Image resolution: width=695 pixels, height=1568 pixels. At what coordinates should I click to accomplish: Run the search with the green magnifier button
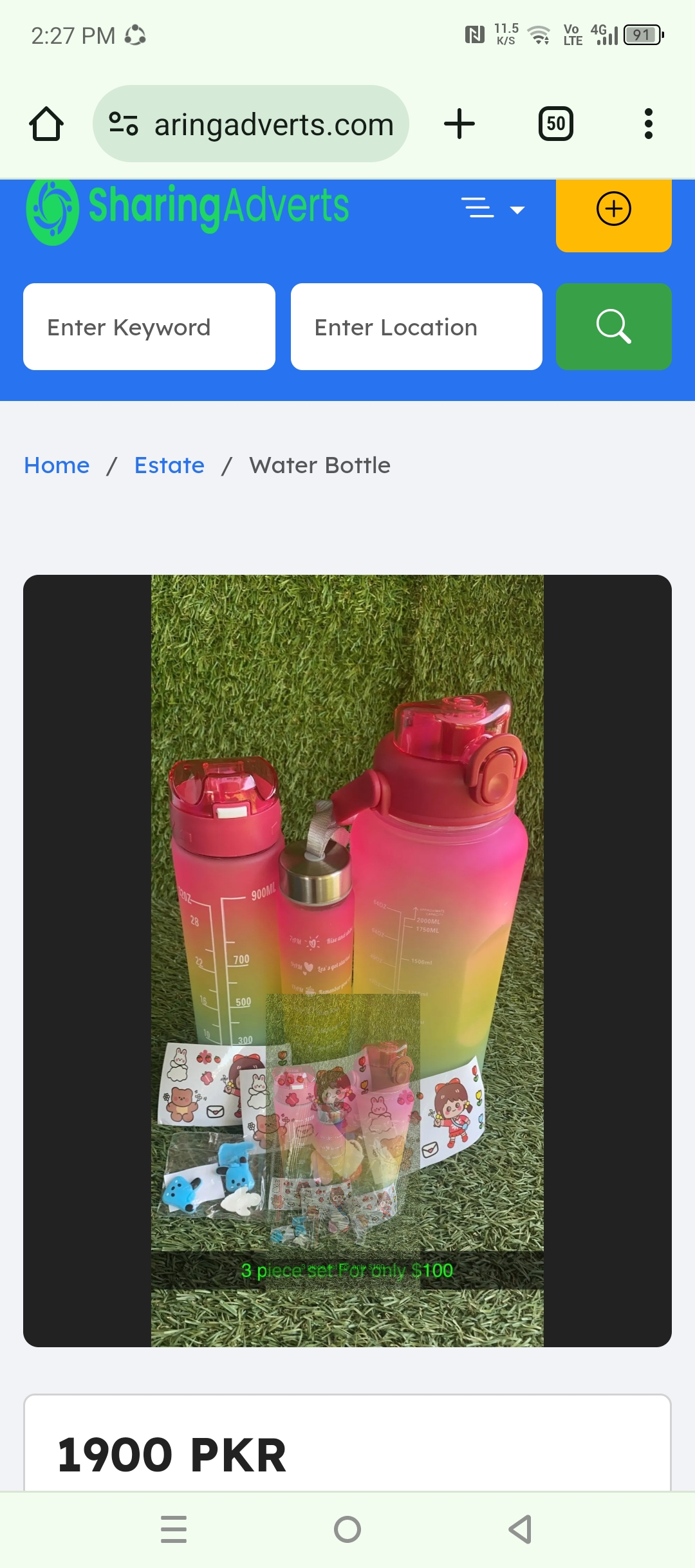coord(613,327)
